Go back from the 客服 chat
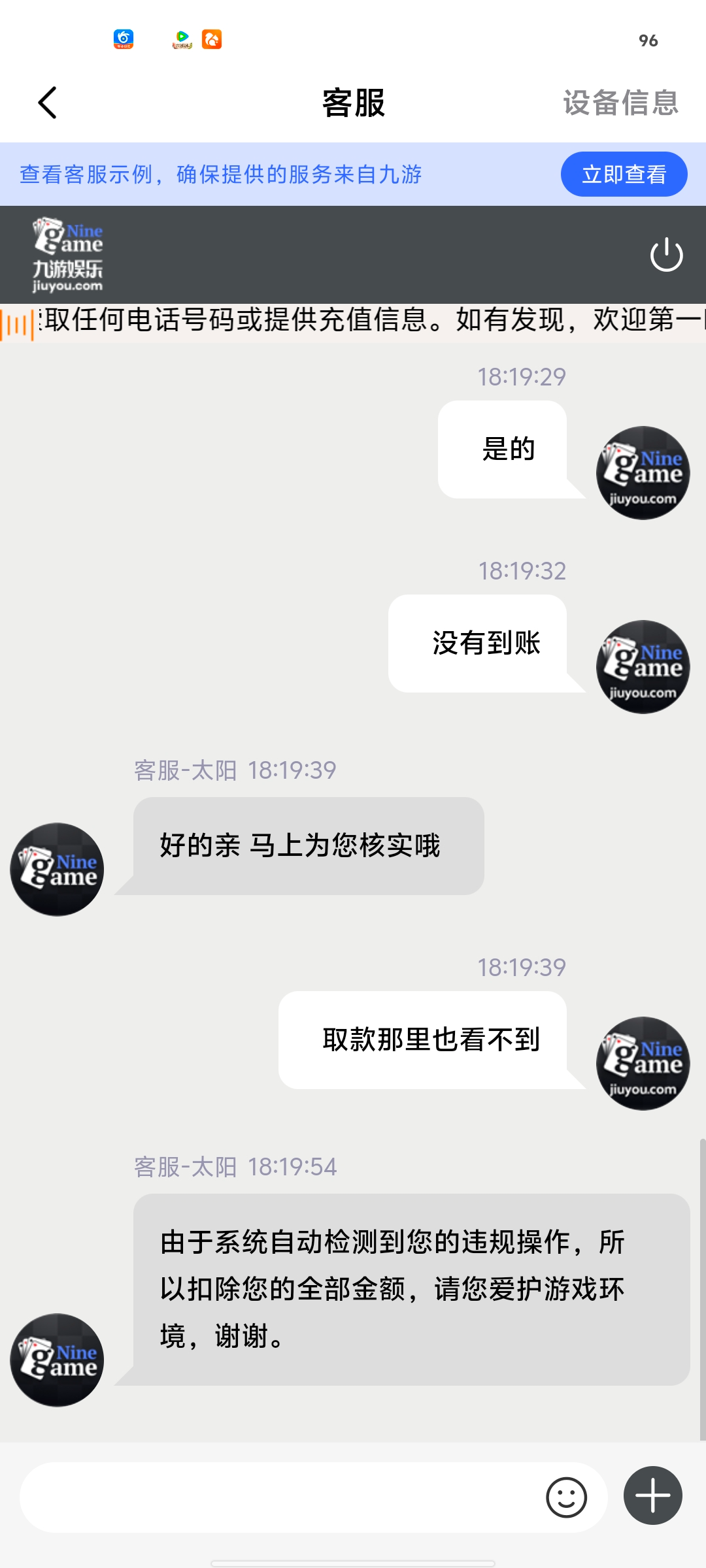The image size is (706, 1568). tap(48, 103)
